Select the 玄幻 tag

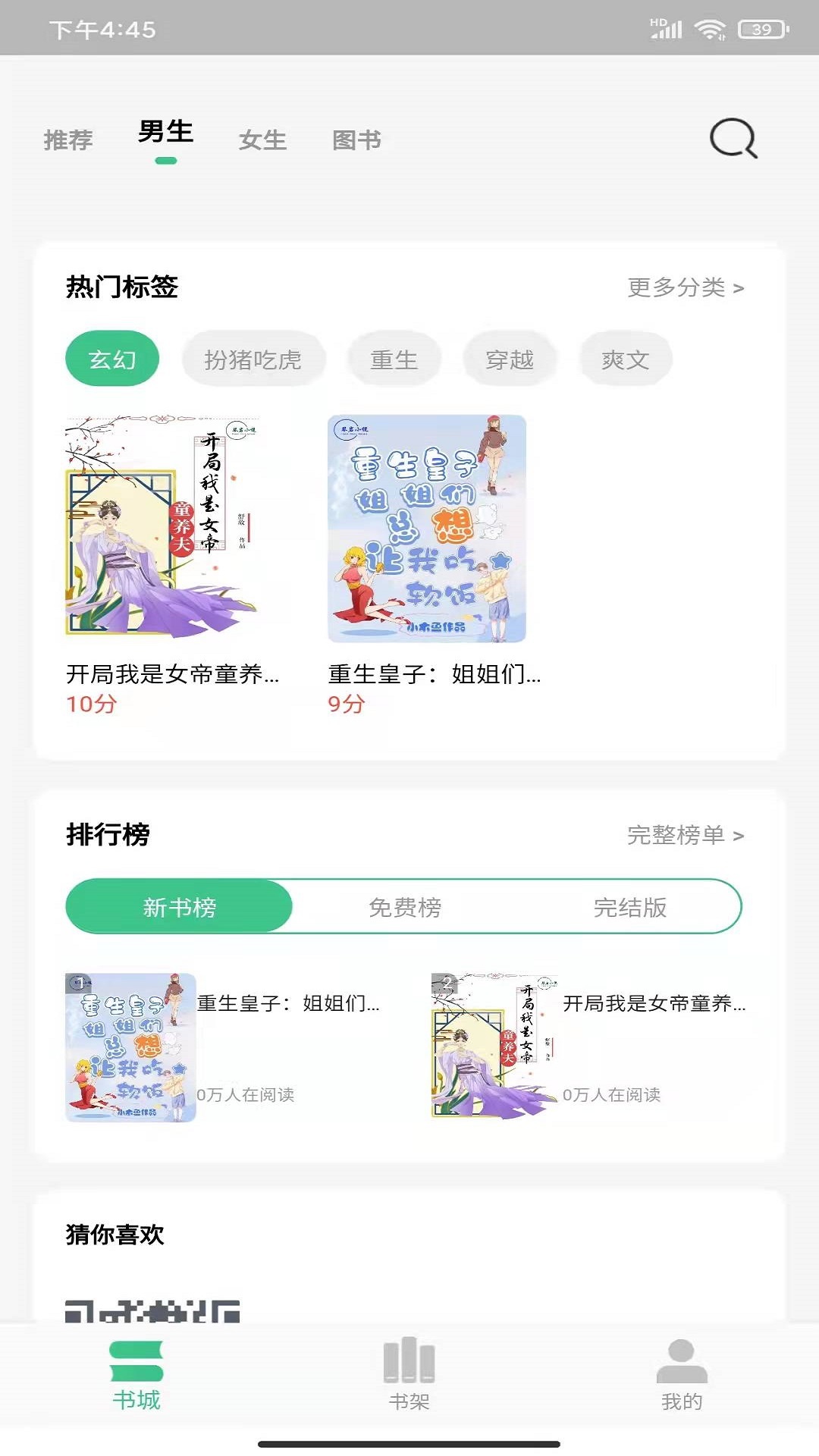pyautogui.click(x=112, y=358)
